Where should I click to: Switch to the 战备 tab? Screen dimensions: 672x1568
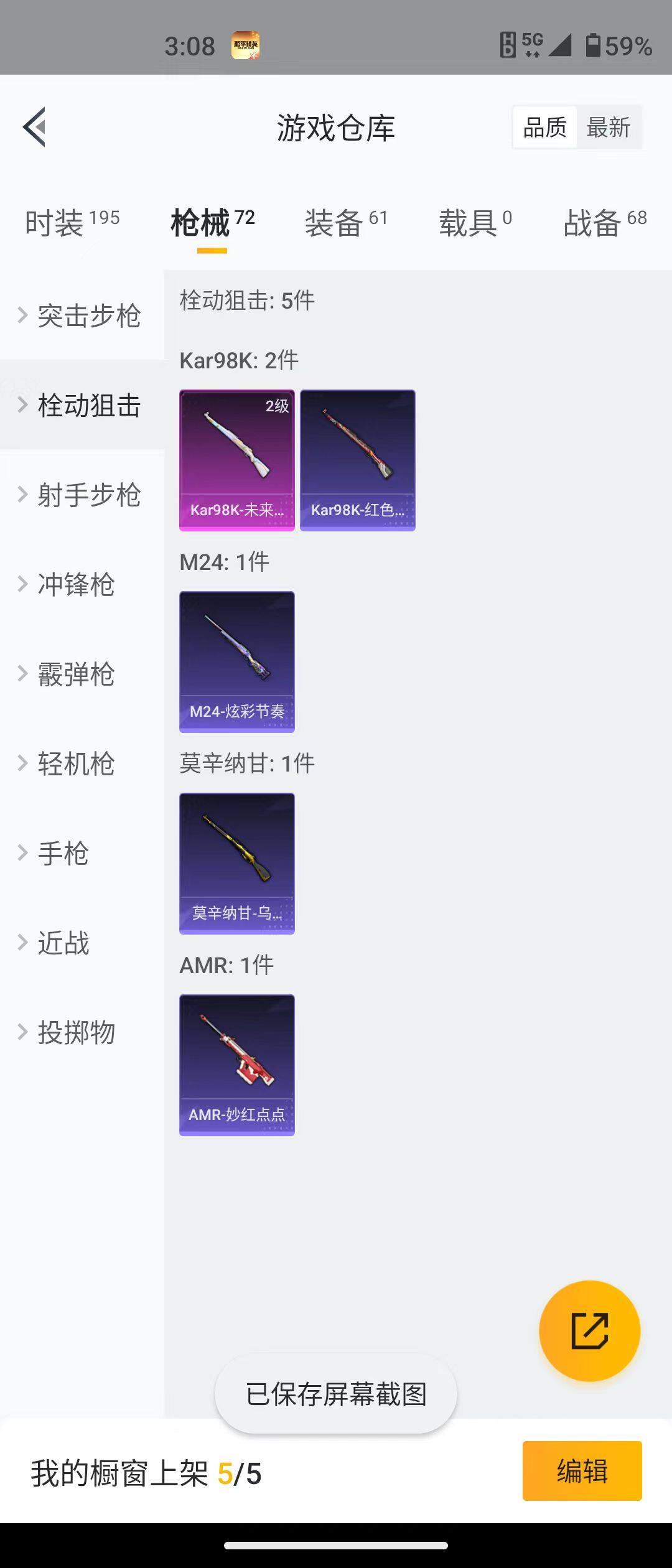click(592, 222)
